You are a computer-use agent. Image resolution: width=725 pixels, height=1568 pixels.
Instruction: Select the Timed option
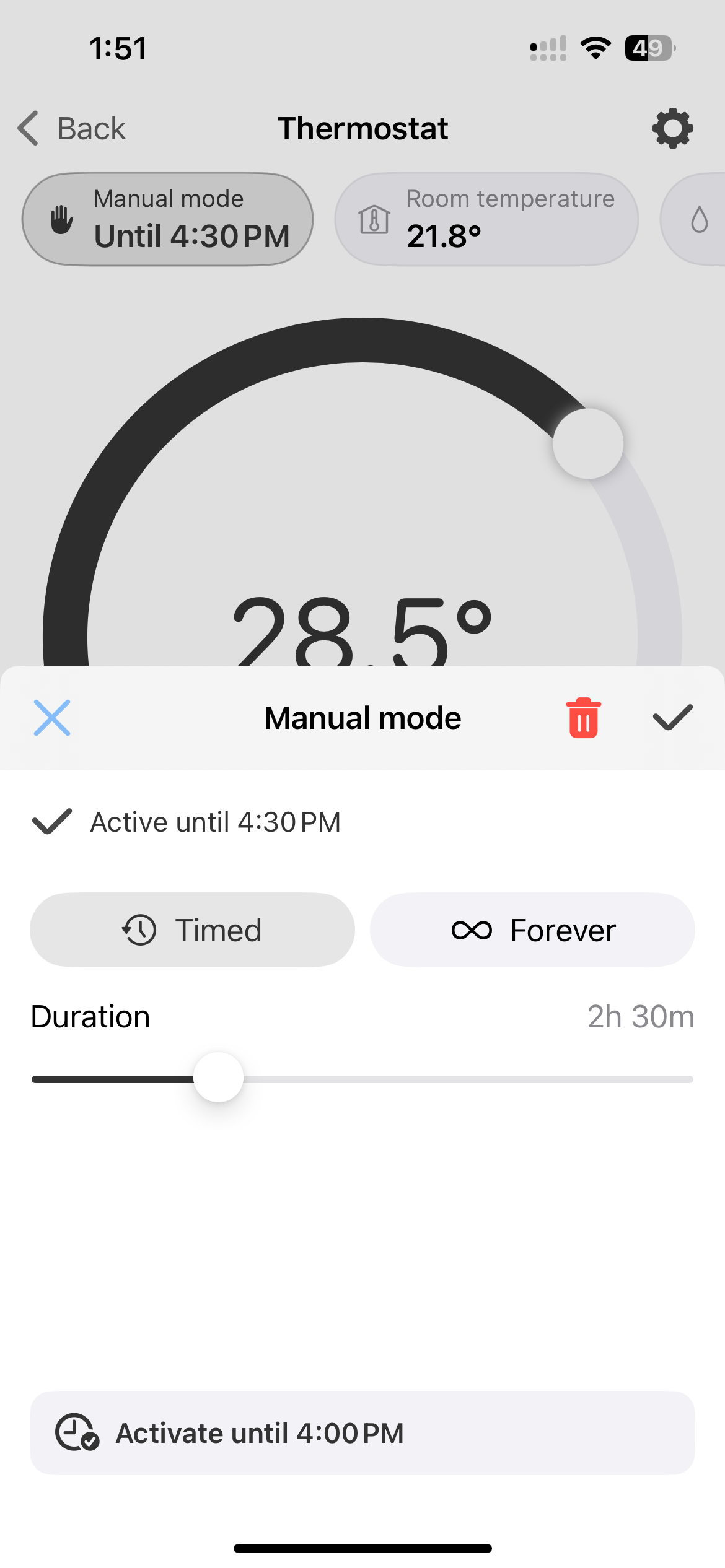pos(192,930)
